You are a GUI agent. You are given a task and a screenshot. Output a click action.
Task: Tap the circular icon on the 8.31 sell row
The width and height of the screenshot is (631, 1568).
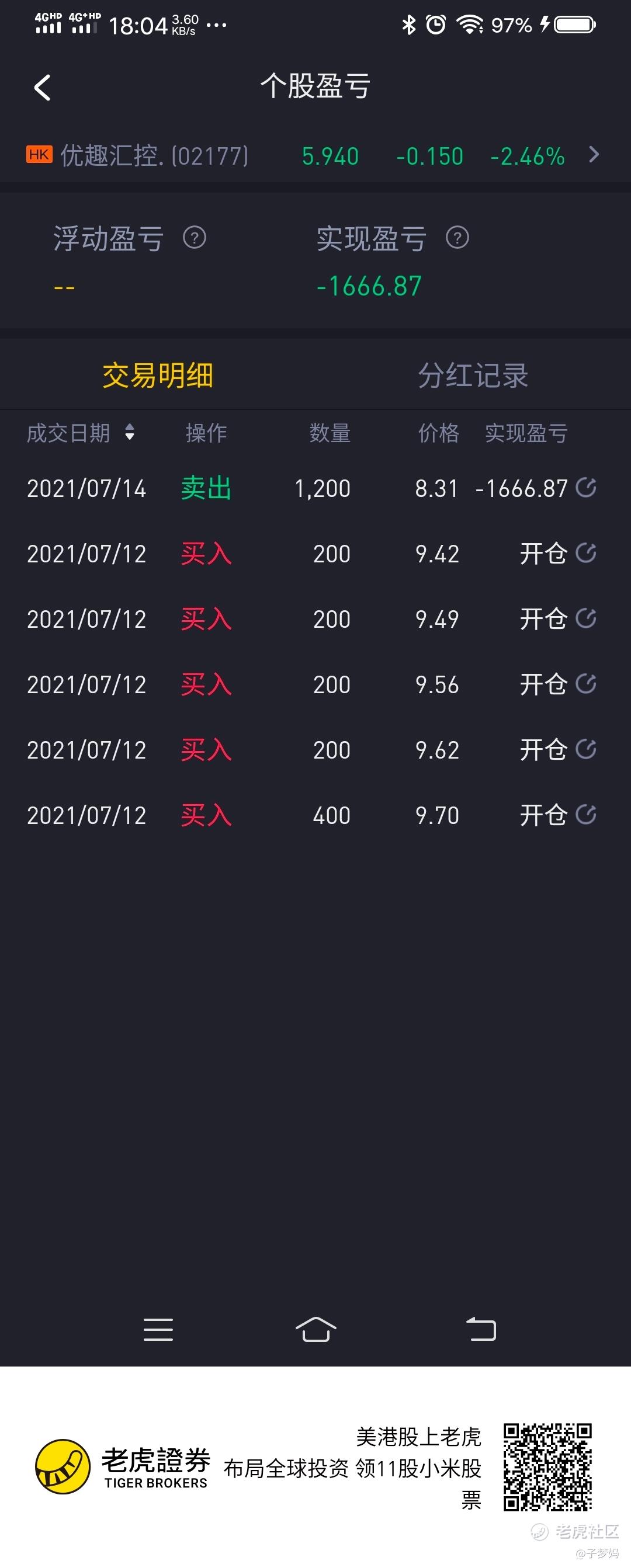click(586, 488)
